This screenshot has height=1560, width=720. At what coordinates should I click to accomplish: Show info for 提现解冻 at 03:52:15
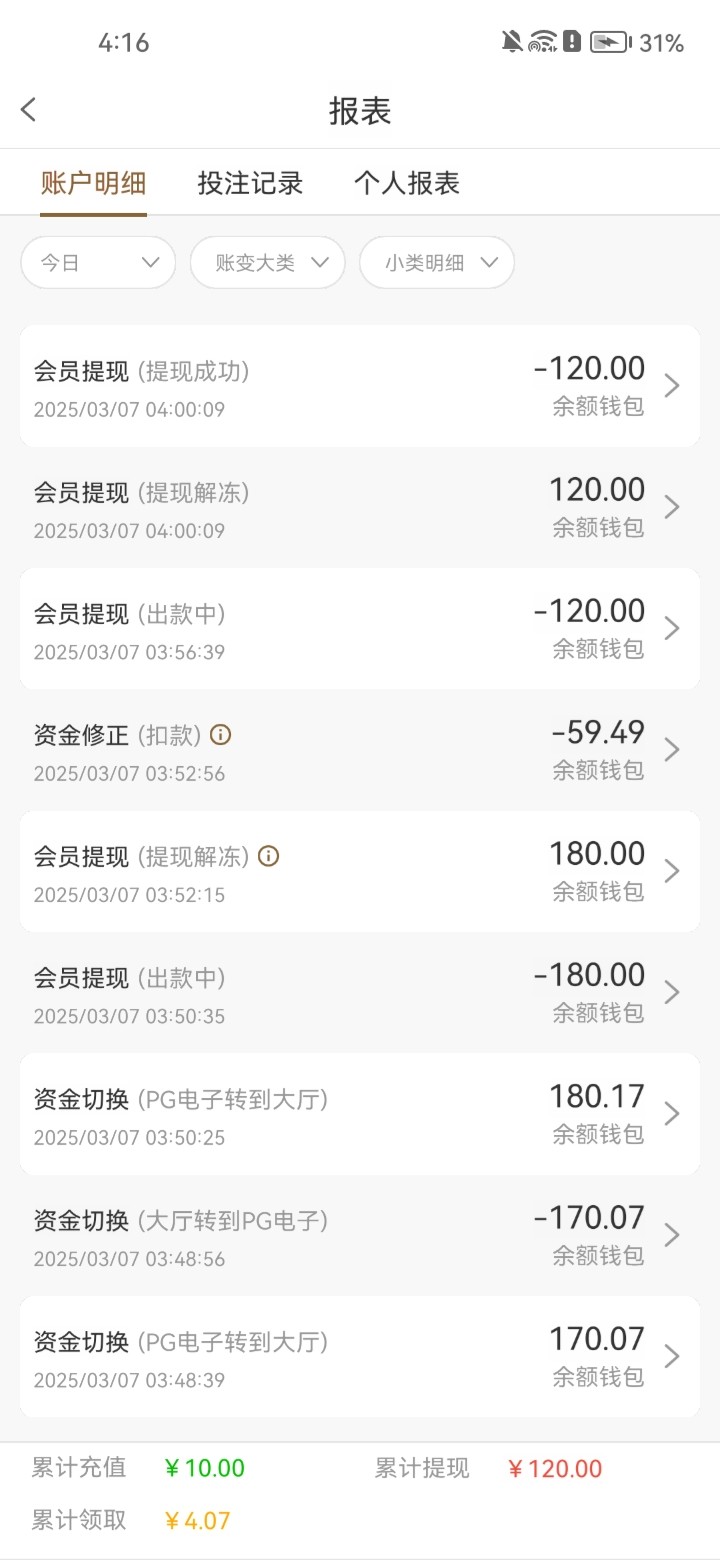[x=268, y=856]
